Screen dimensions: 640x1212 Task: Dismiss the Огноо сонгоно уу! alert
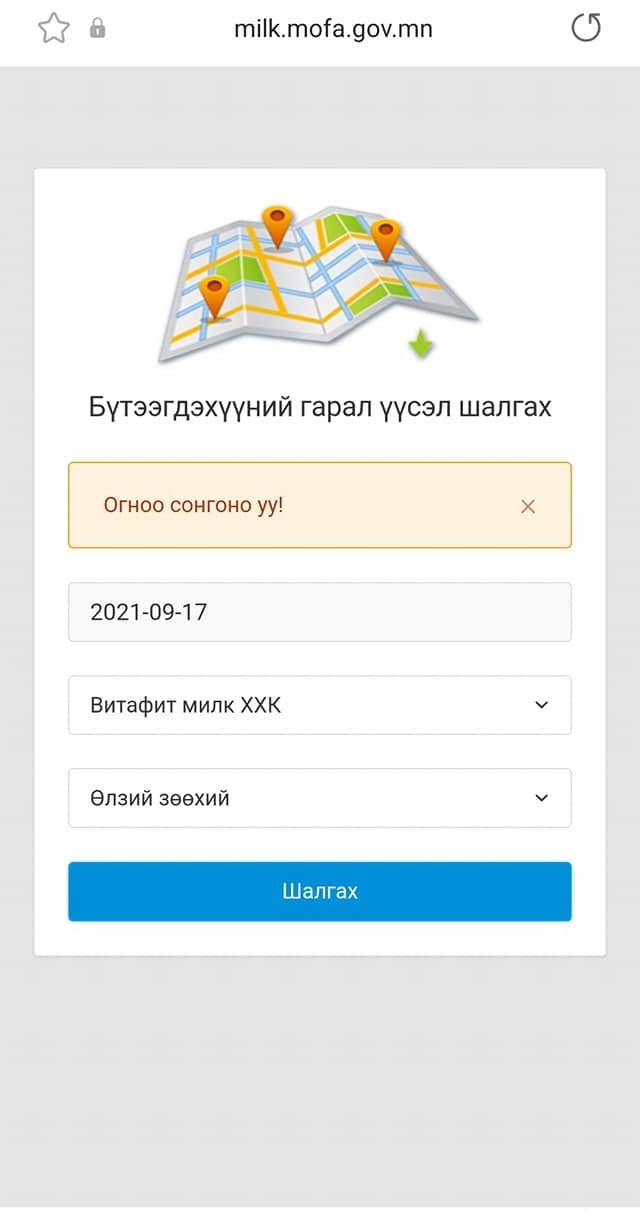528,506
